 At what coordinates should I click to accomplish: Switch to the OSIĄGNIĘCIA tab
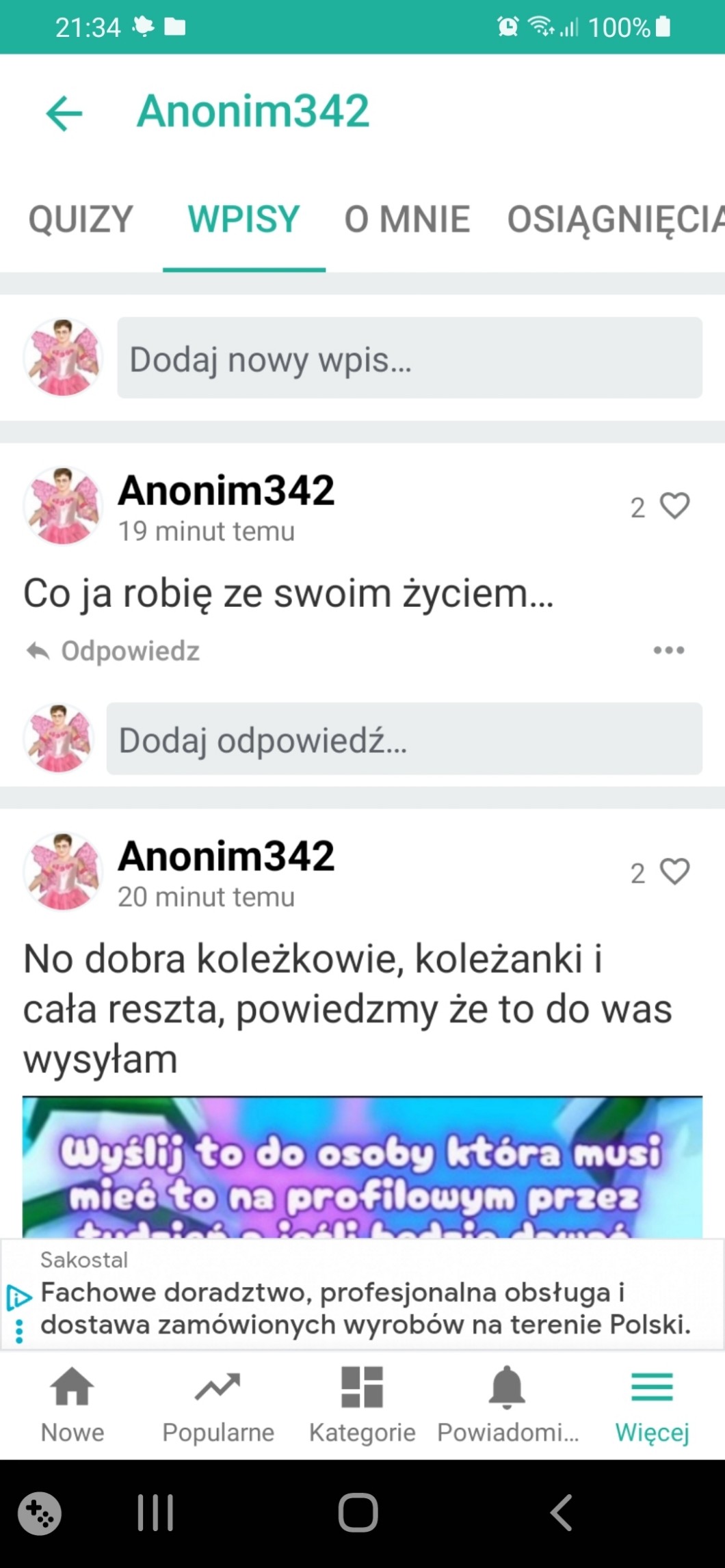pyautogui.click(x=614, y=219)
